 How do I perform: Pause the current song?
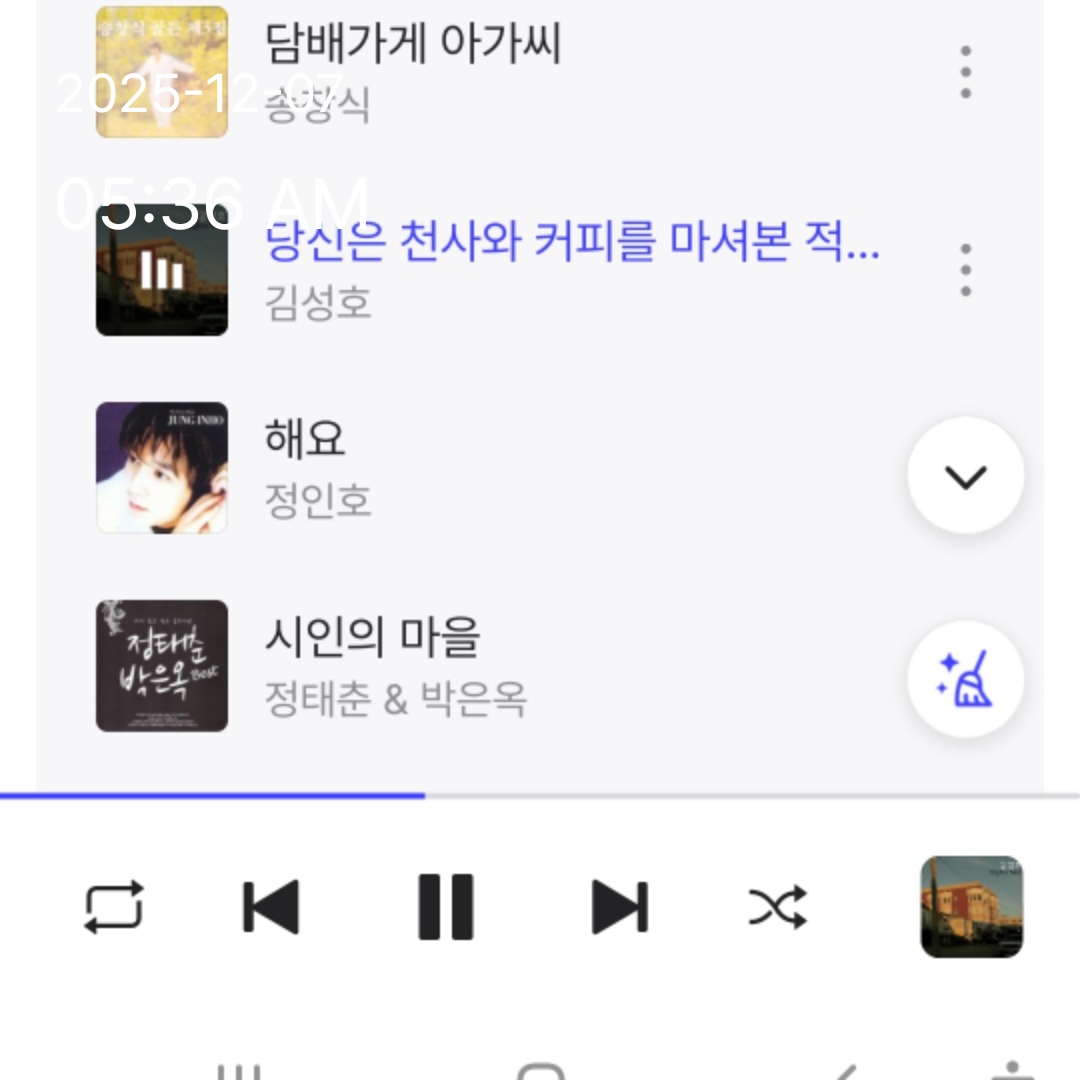pos(446,906)
